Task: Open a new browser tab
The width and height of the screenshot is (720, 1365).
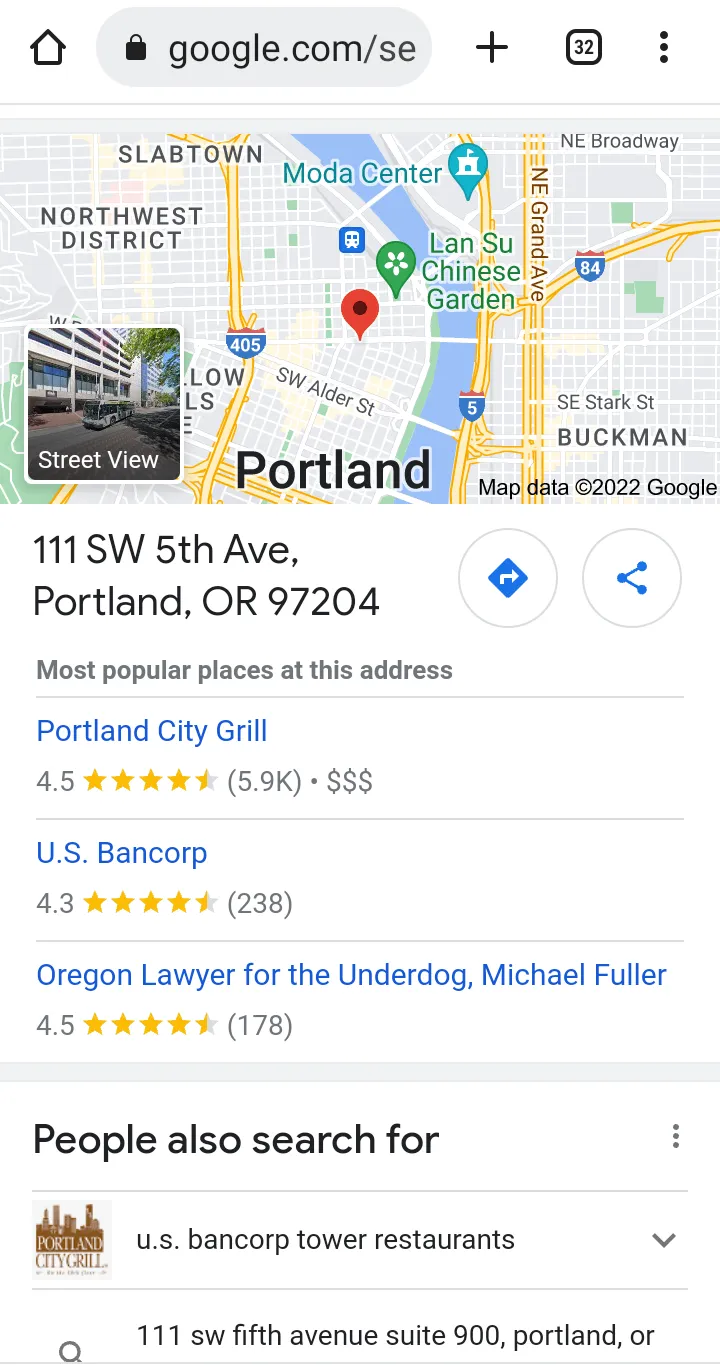Action: [492, 47]
